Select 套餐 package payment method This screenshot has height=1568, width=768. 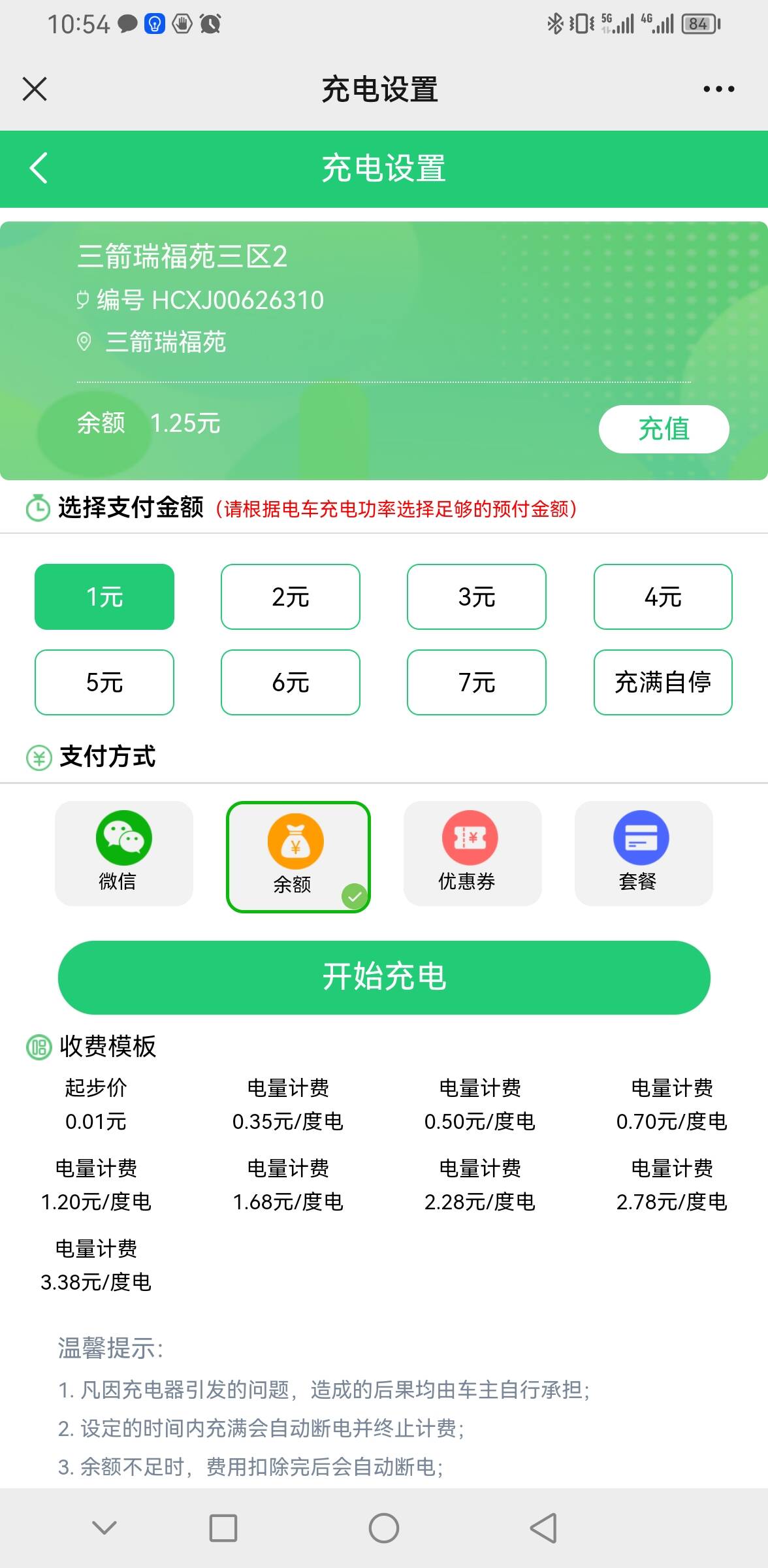[x=643, y=853]
